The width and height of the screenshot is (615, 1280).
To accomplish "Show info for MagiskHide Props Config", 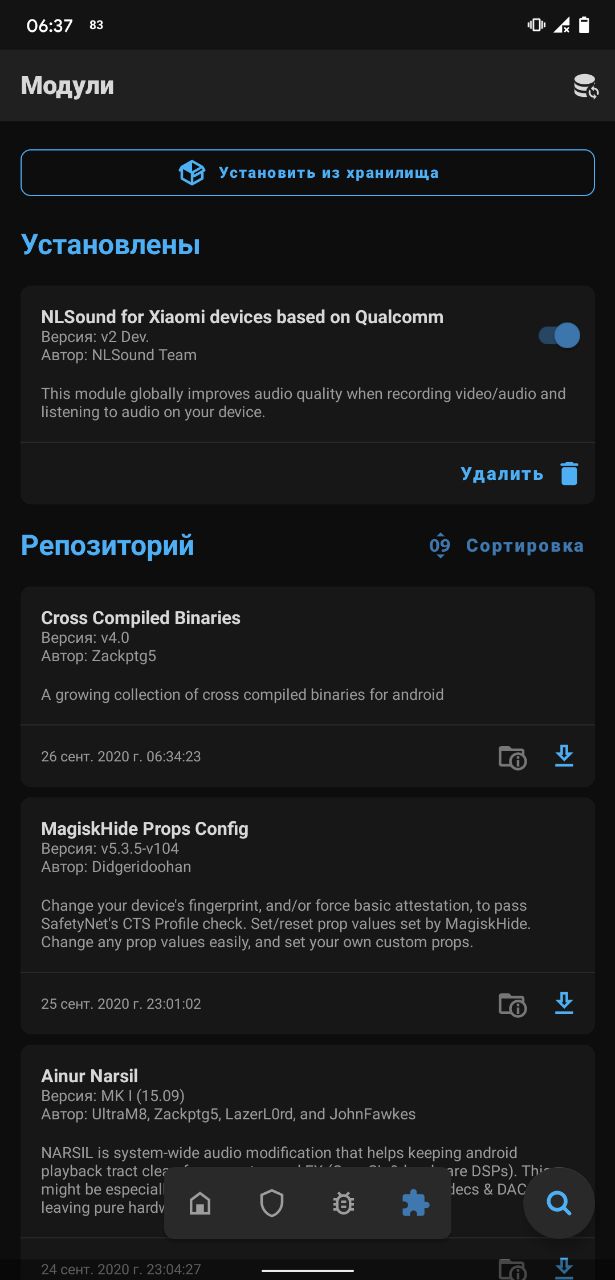I will (513, 1004).
